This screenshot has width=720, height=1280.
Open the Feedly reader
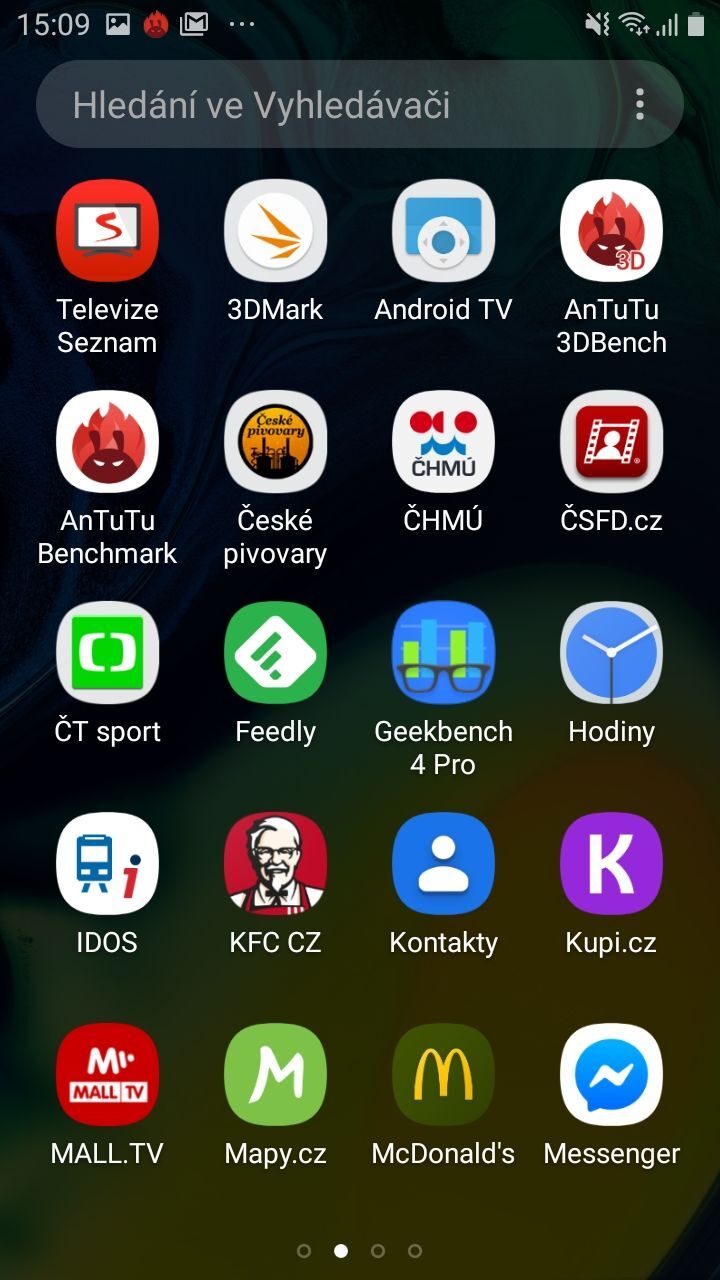point(275,652)
